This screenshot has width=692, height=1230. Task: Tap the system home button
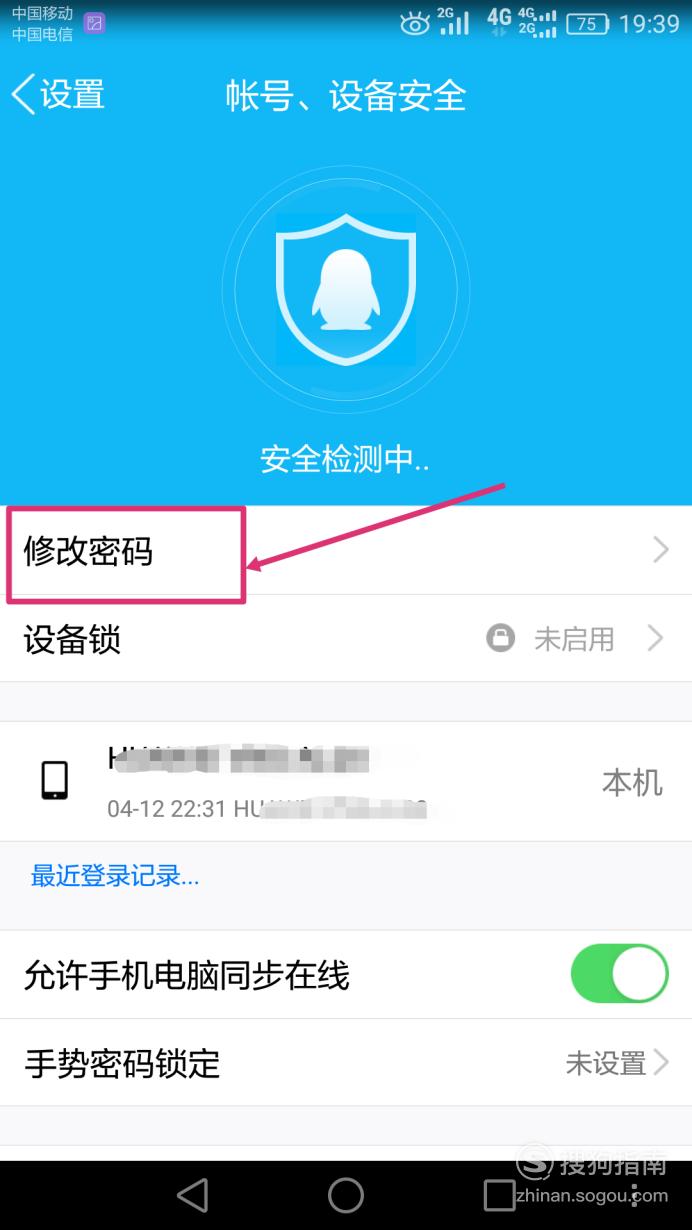point(346,1195)
